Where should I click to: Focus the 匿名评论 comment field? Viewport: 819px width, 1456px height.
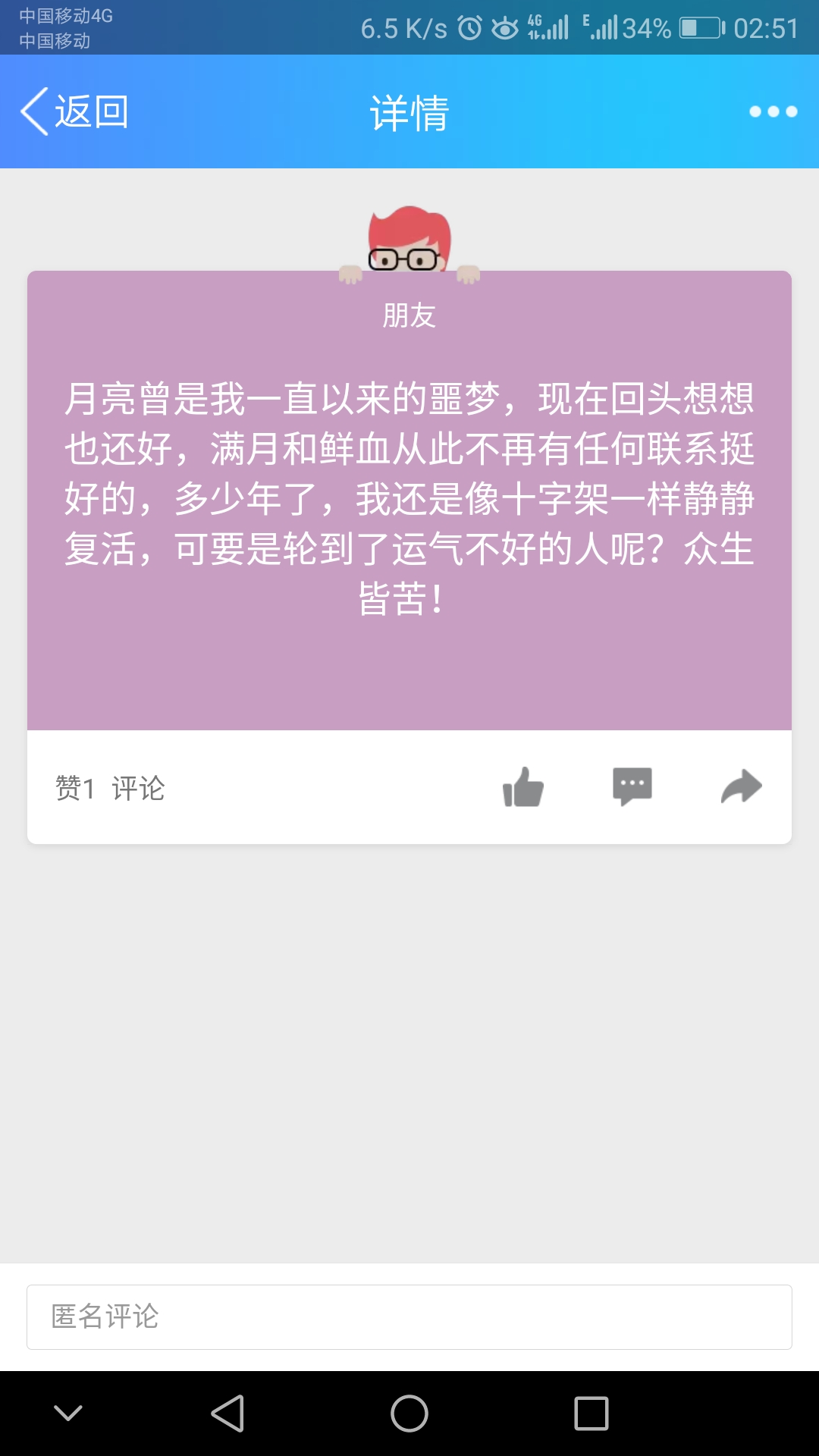[409, 1317]
